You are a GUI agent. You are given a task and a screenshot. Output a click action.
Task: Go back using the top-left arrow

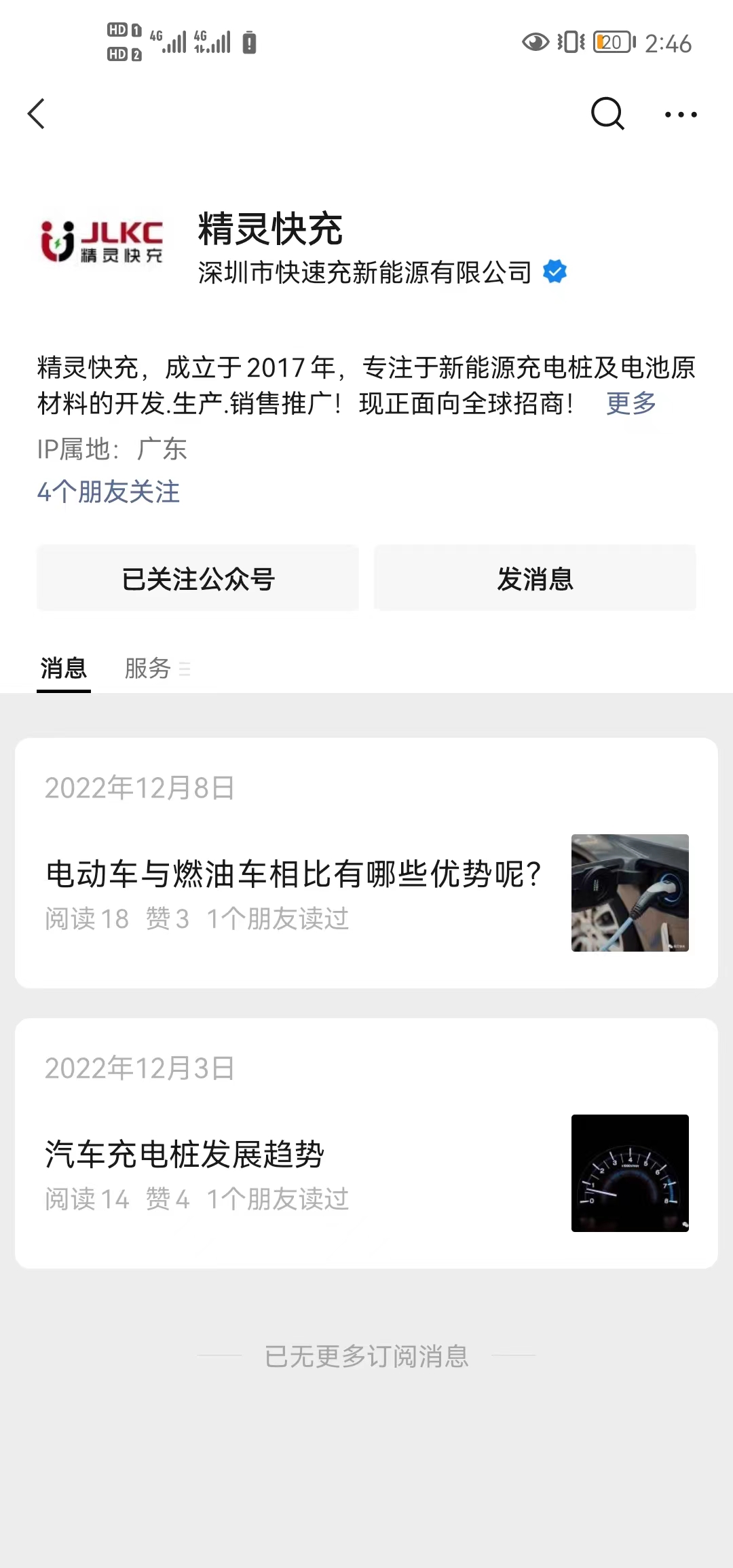coord(37,113)
